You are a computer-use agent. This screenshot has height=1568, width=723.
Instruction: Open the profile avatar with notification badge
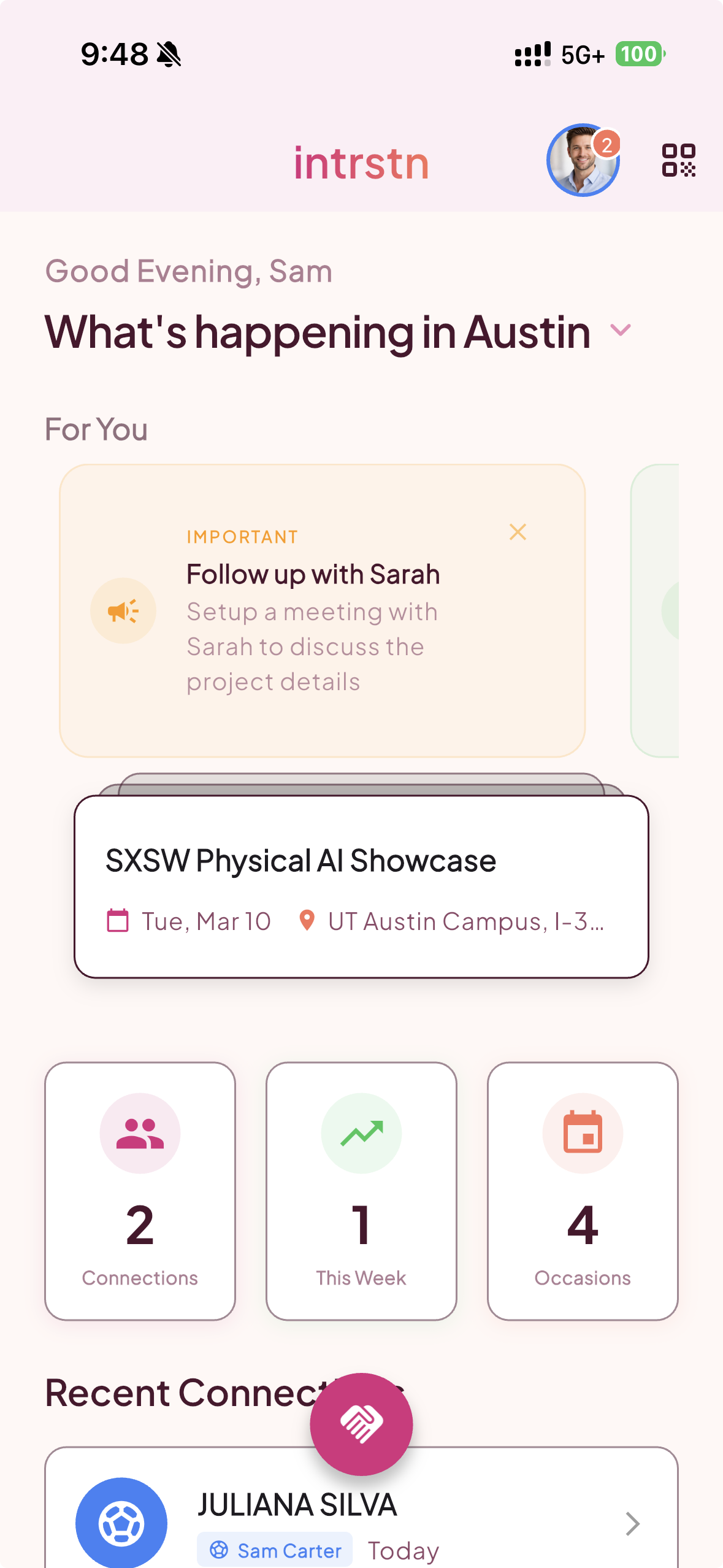583,161
